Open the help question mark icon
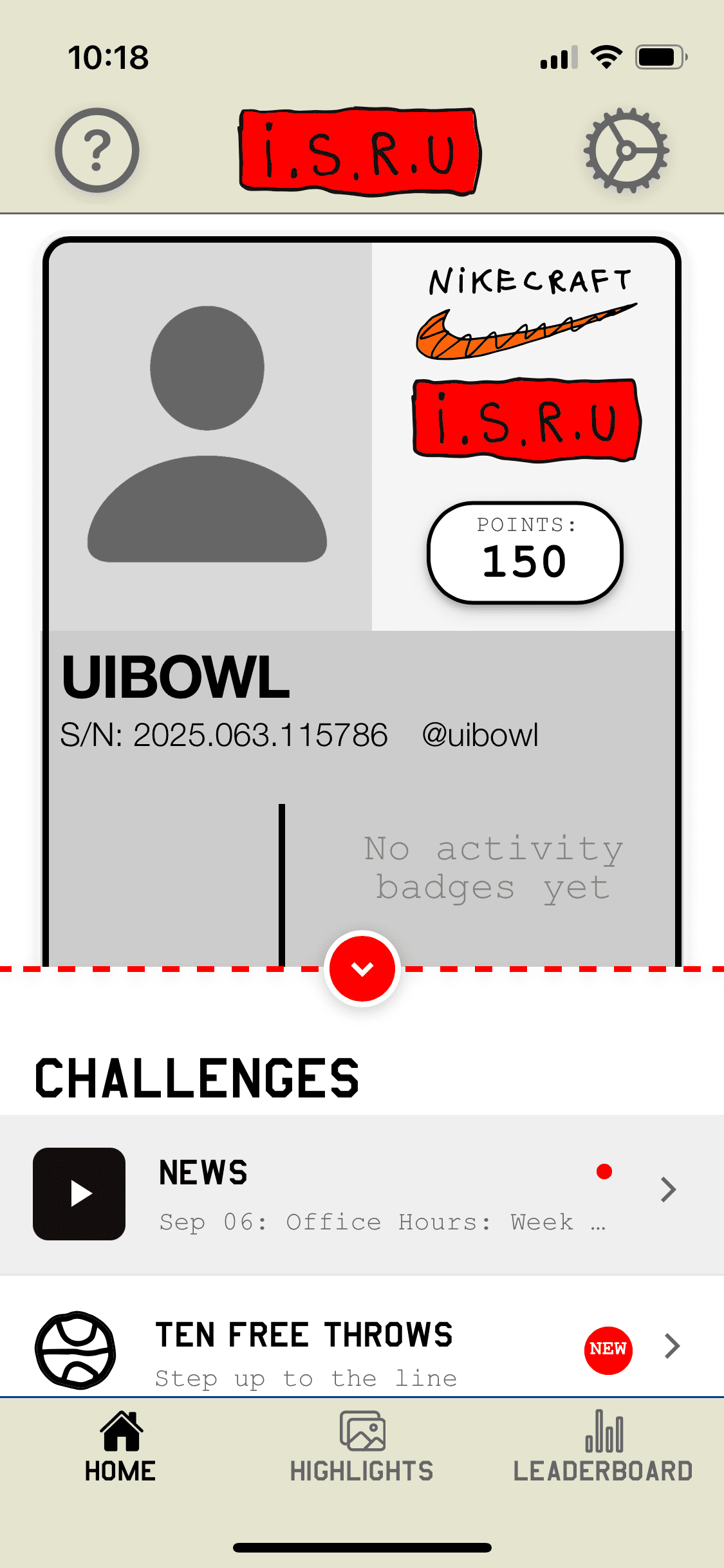 click(x=97, y=150)
